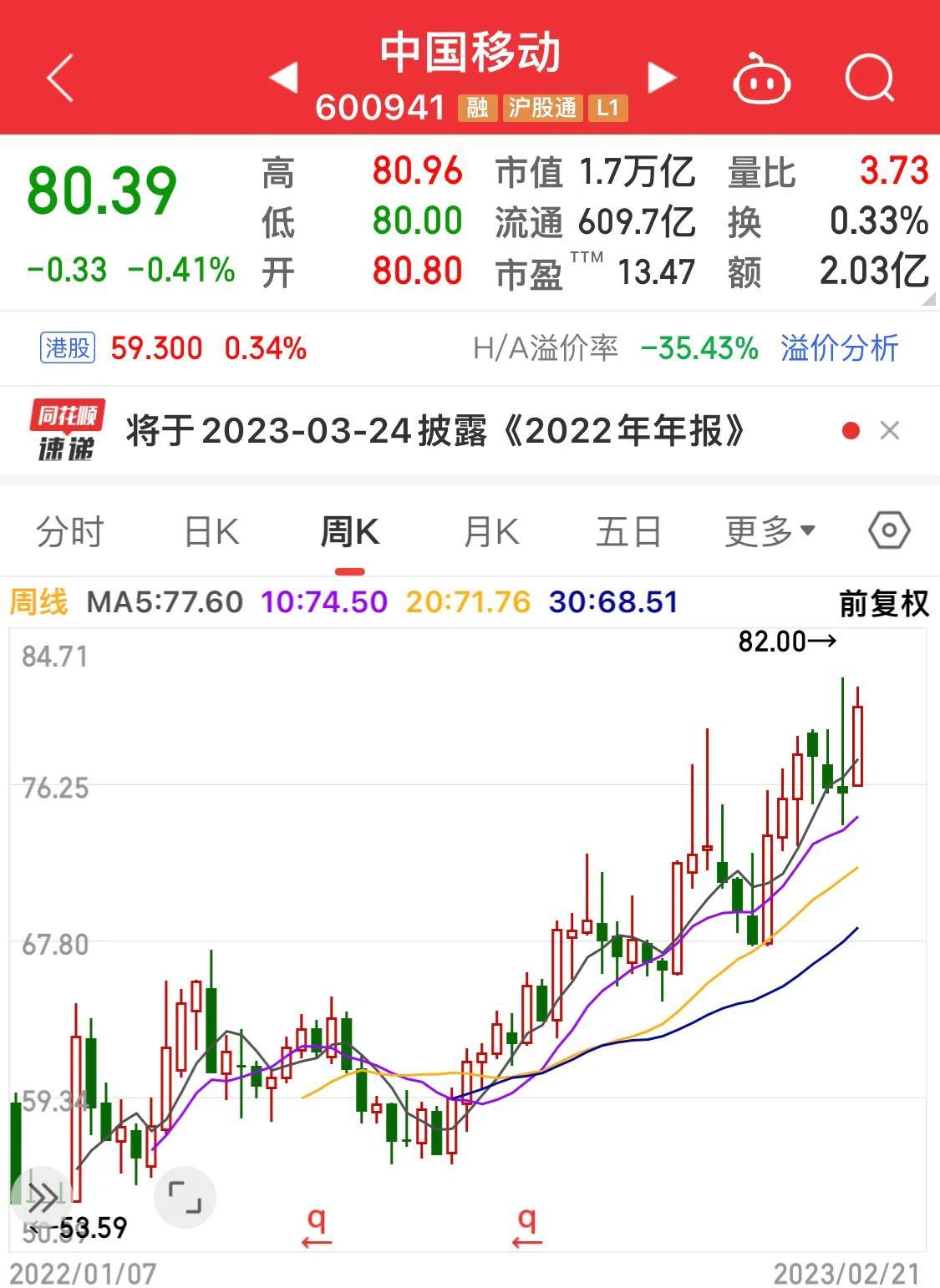Viewport: 940px width, 1288px height.
Task: Change the 前复权 adjustment mode
Action: [883, 603]
